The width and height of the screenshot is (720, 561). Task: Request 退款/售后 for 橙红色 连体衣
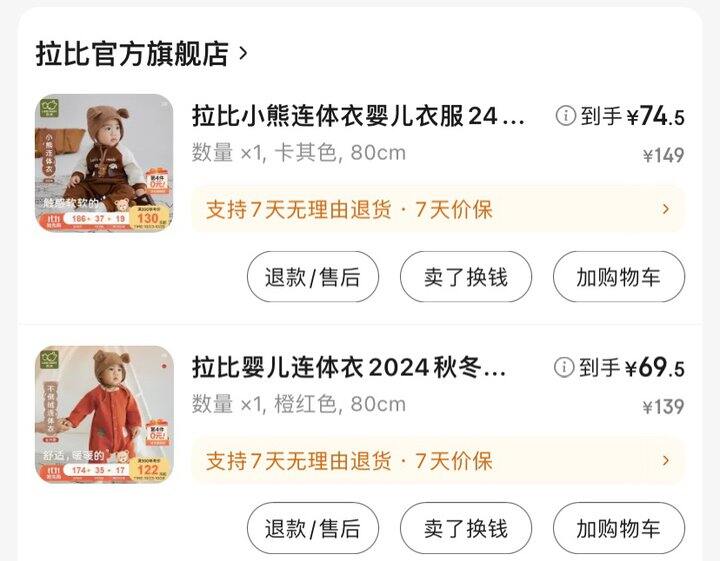coord(312,528)
